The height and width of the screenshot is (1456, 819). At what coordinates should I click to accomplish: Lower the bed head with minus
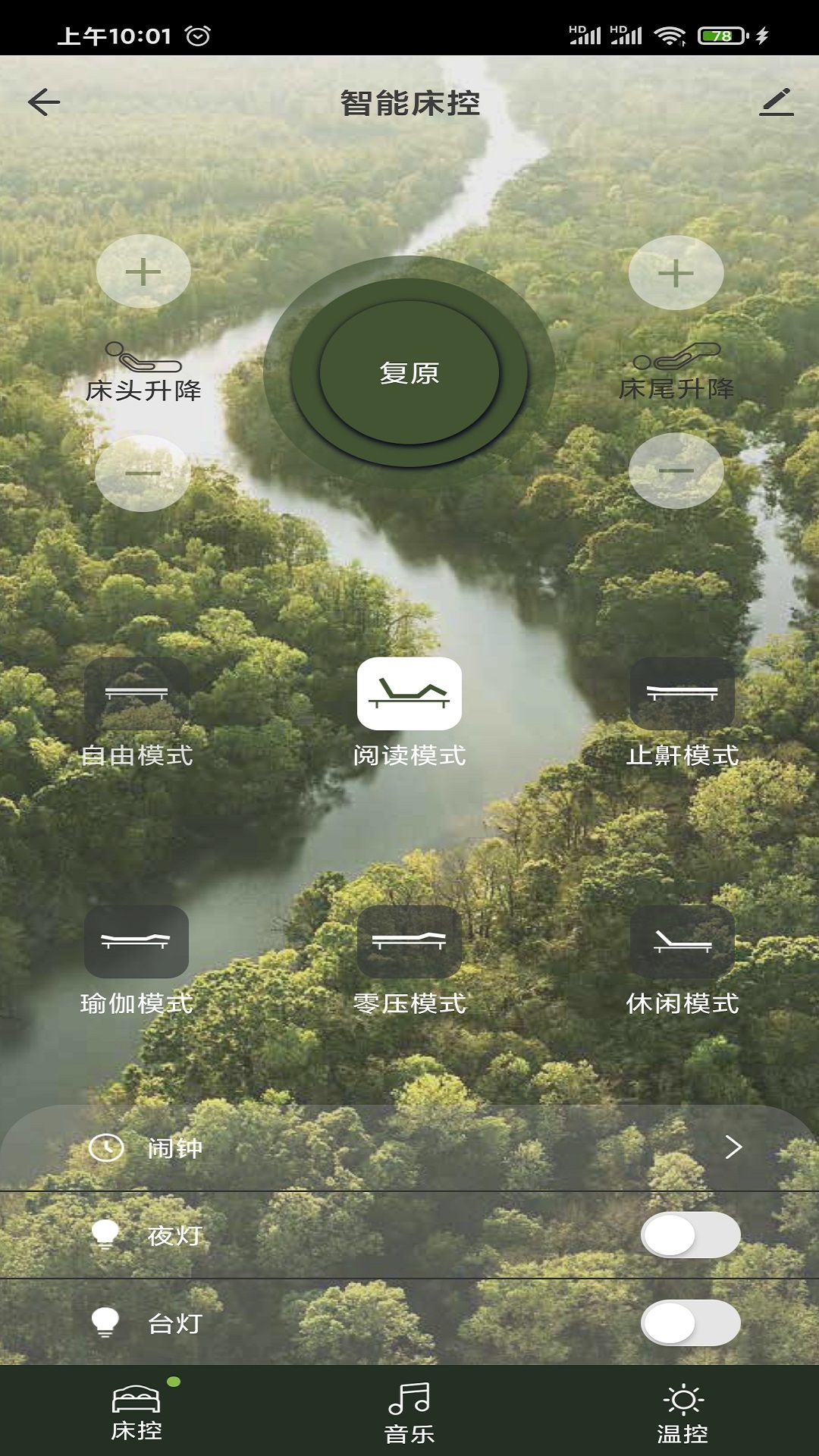143,472
